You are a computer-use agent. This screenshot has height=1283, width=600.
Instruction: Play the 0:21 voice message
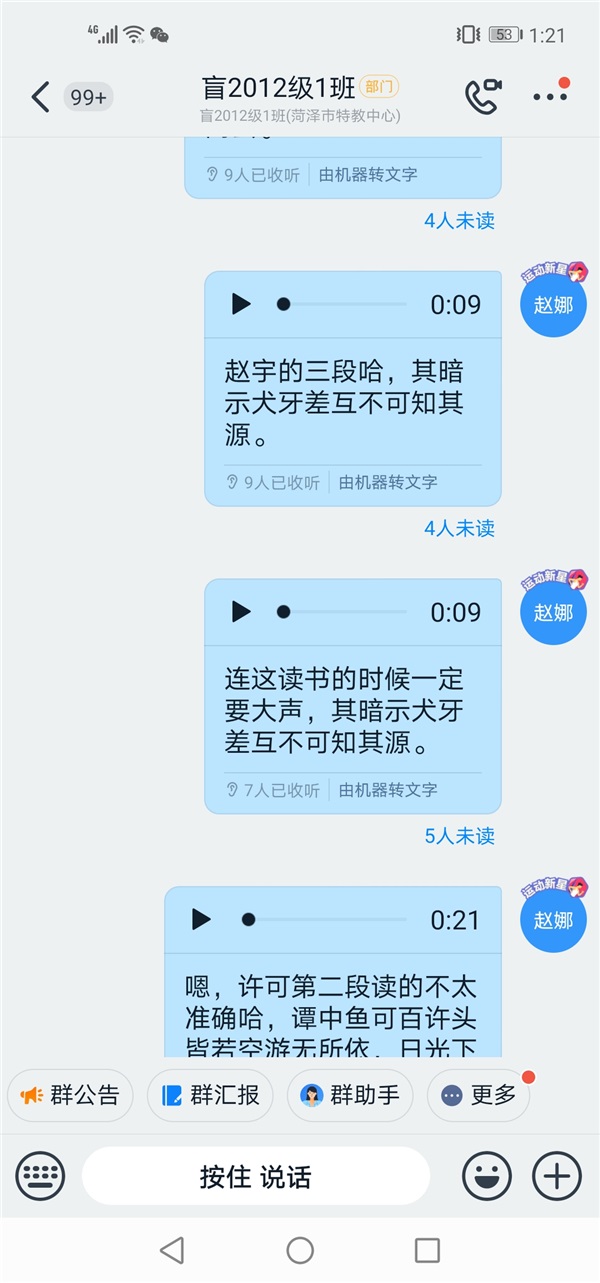tap(201, 919)
